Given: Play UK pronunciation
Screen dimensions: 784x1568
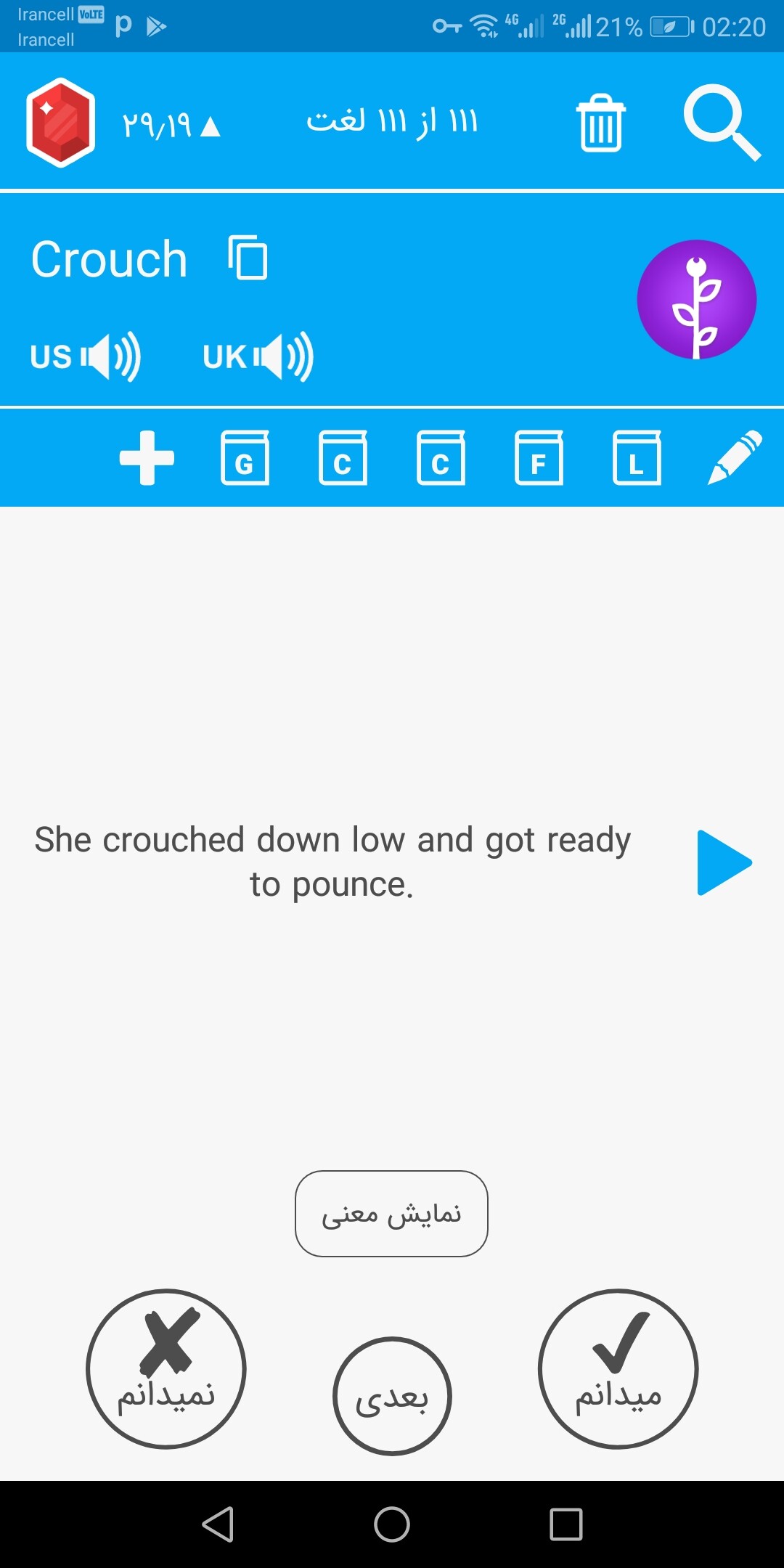Looking at the screenshot, I should pos(258,356).
